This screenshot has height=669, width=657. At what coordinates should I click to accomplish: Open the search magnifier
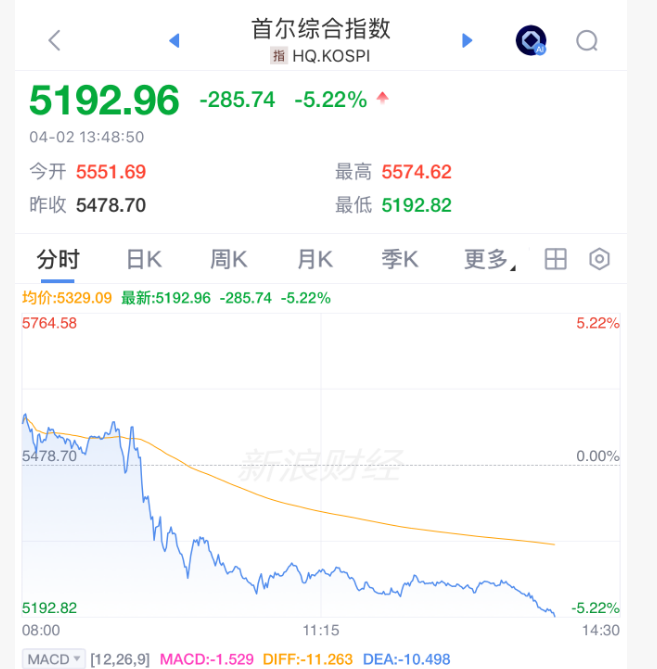pyautogui.click(x=587, y=40)
